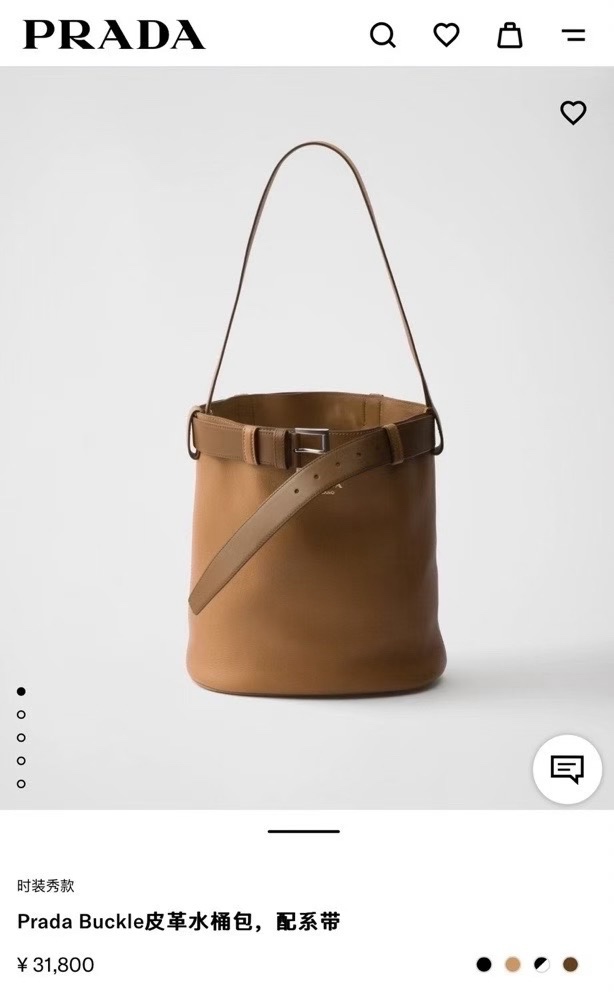Image resolution: width=614 pixels, height=995 pixels.
Task: Select the brown color swatch
Action: click(x=571, y=965)
